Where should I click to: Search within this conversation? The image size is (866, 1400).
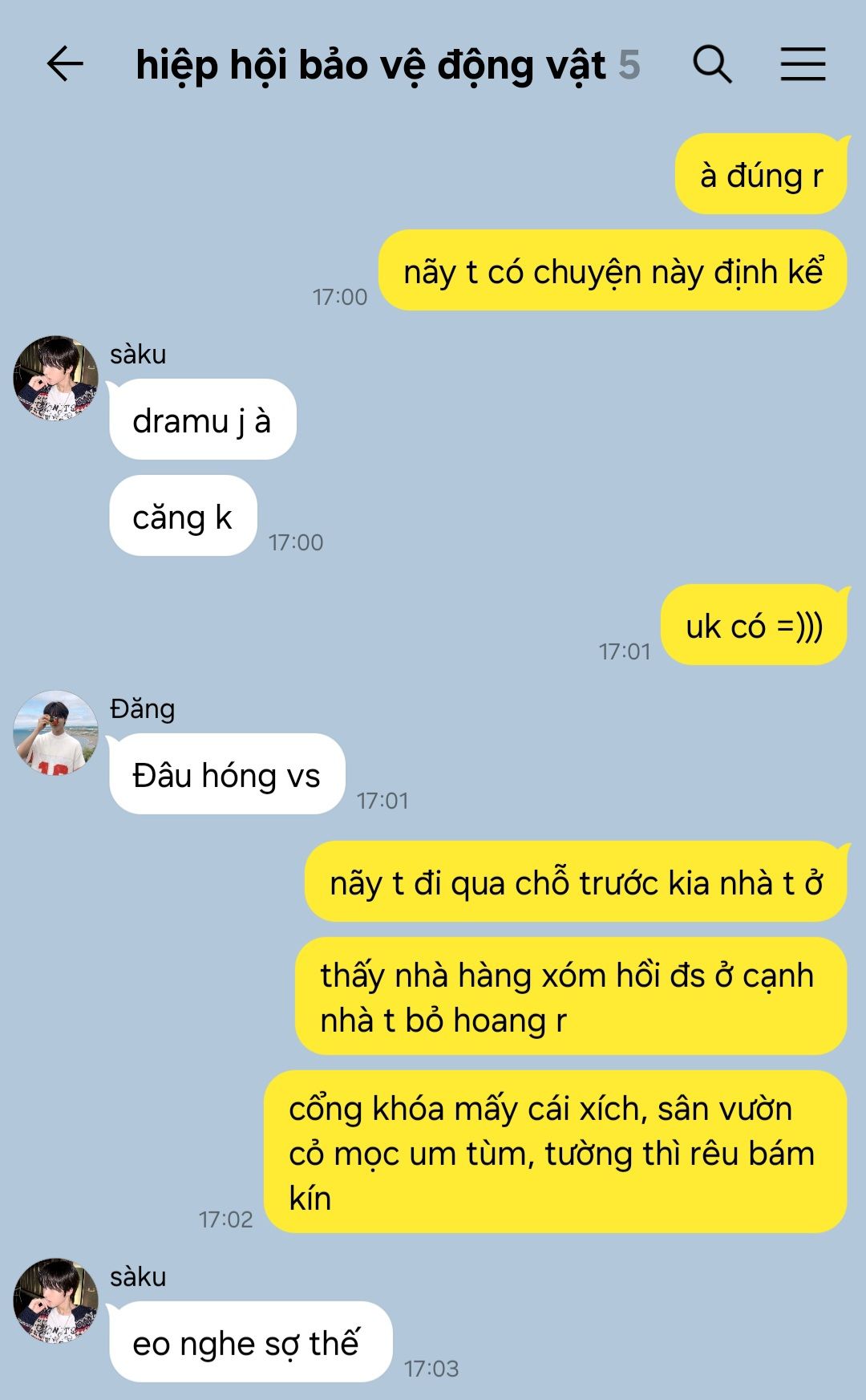712,64
